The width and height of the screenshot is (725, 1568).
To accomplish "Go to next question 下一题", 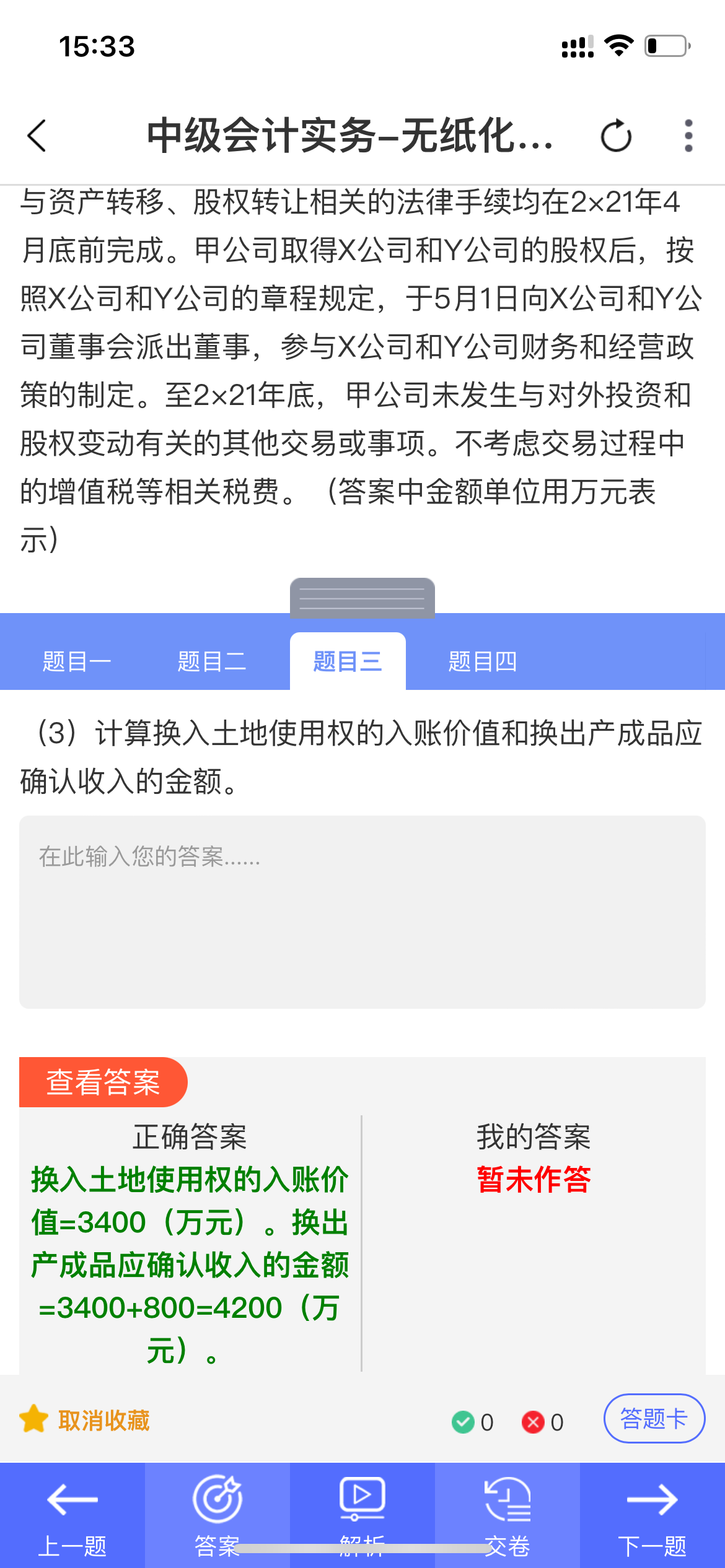I will point(652,1515).
